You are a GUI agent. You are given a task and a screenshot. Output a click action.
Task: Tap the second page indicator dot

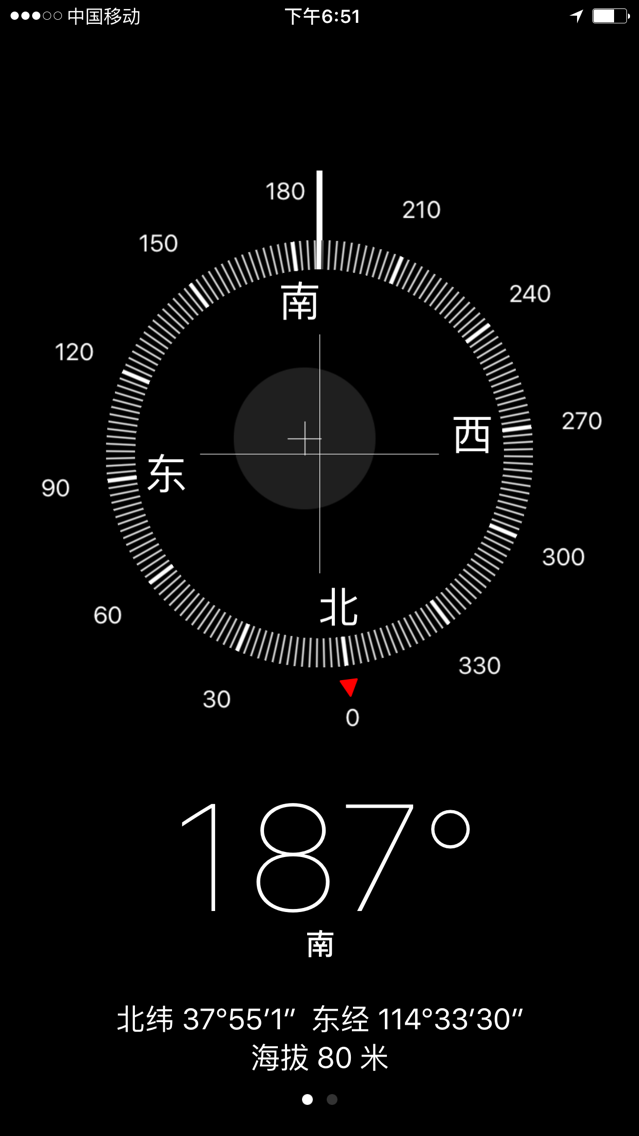point(332,1099)
